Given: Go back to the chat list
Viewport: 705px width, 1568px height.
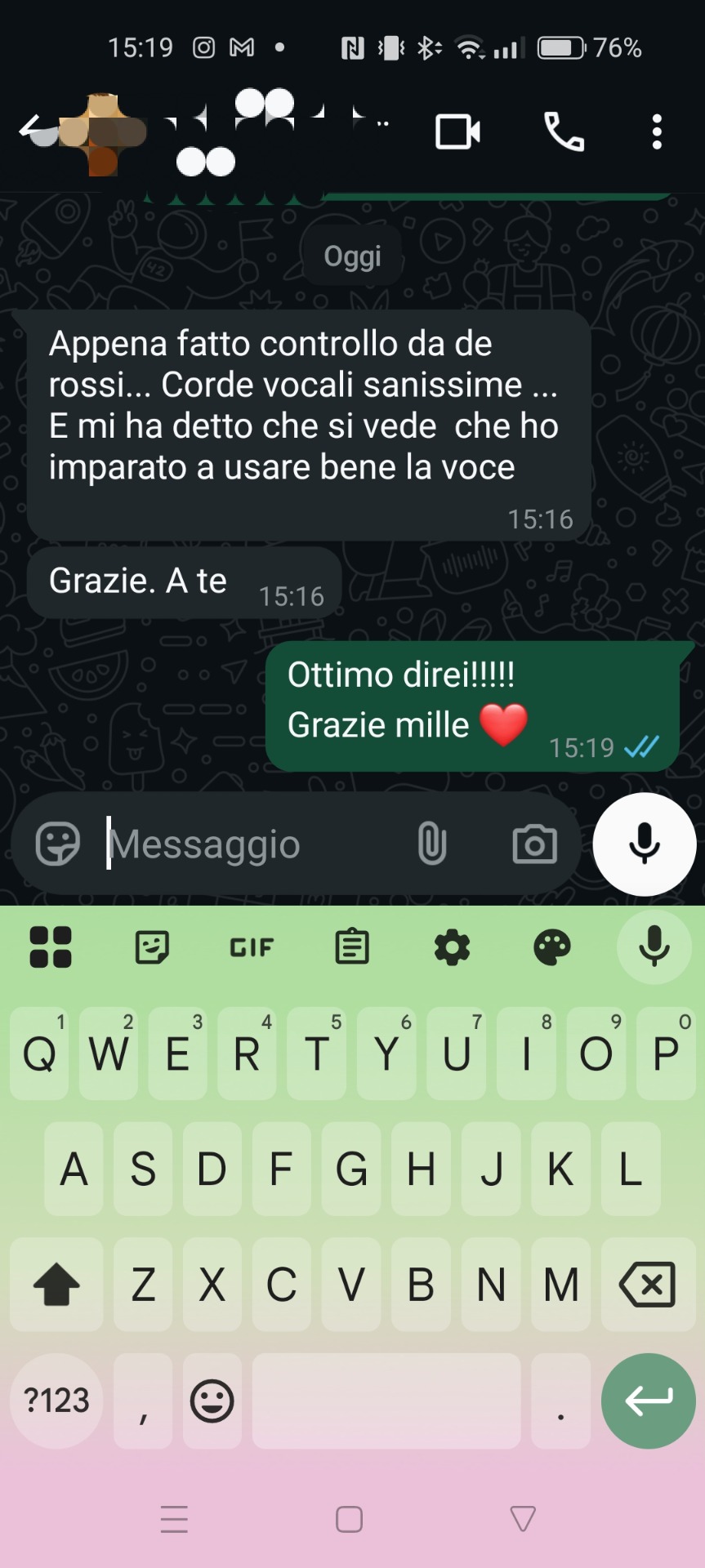Looking at the screenshot, I should coord(33,131).
